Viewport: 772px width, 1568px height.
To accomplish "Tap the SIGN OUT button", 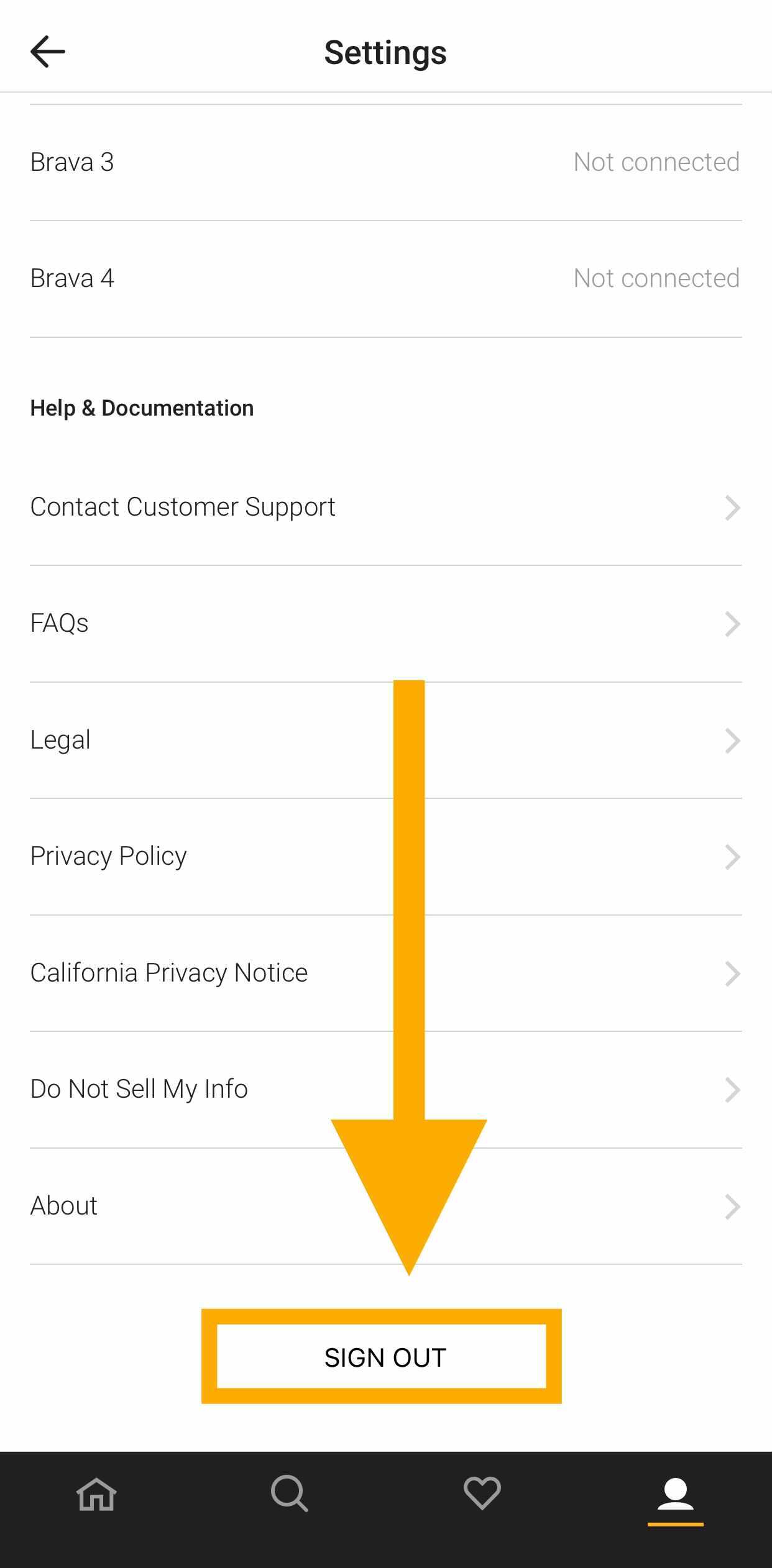I will (x=382, y=1357).
